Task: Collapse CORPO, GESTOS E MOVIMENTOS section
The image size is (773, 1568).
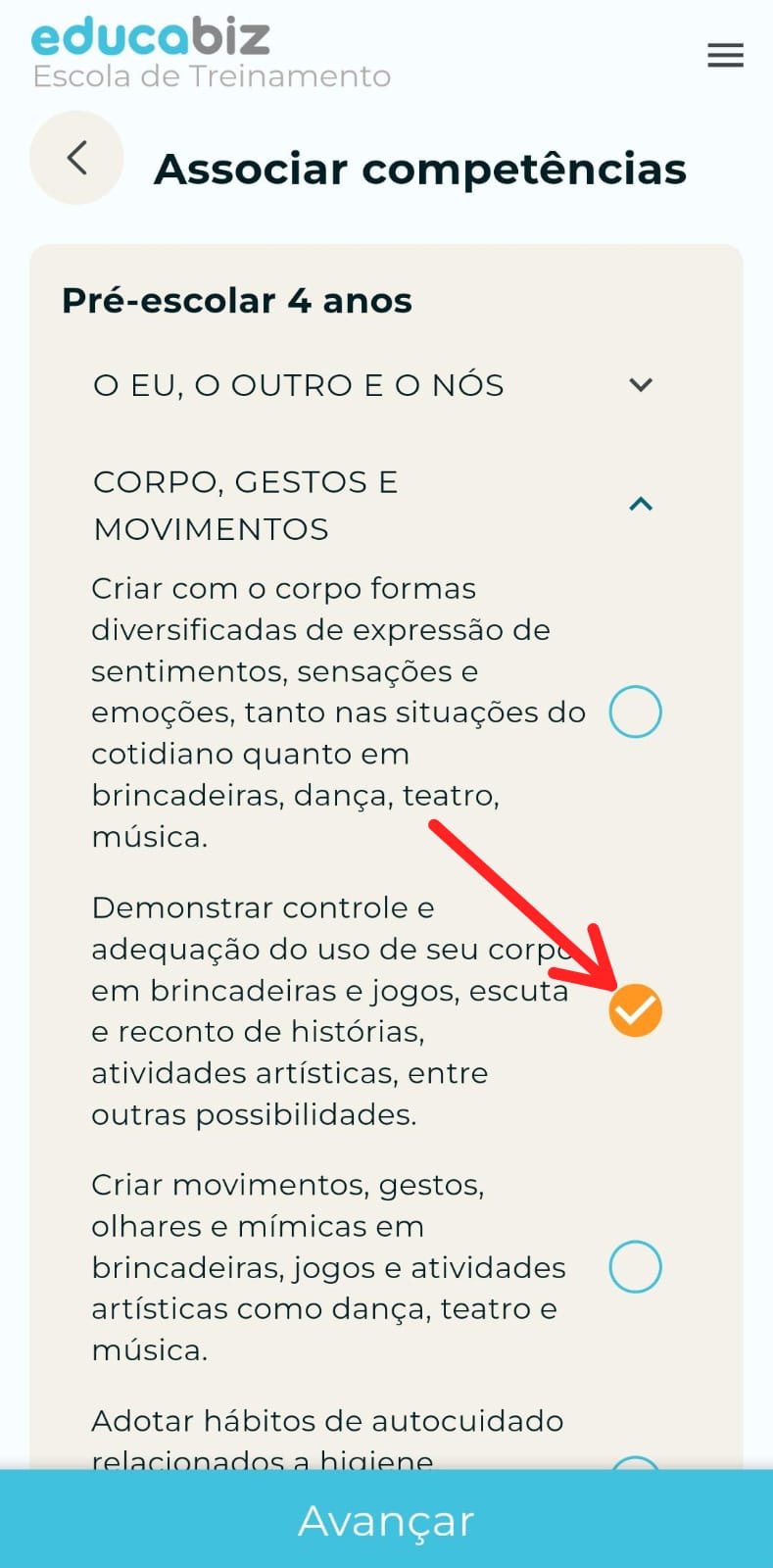Action: click(x=640, y=505)
